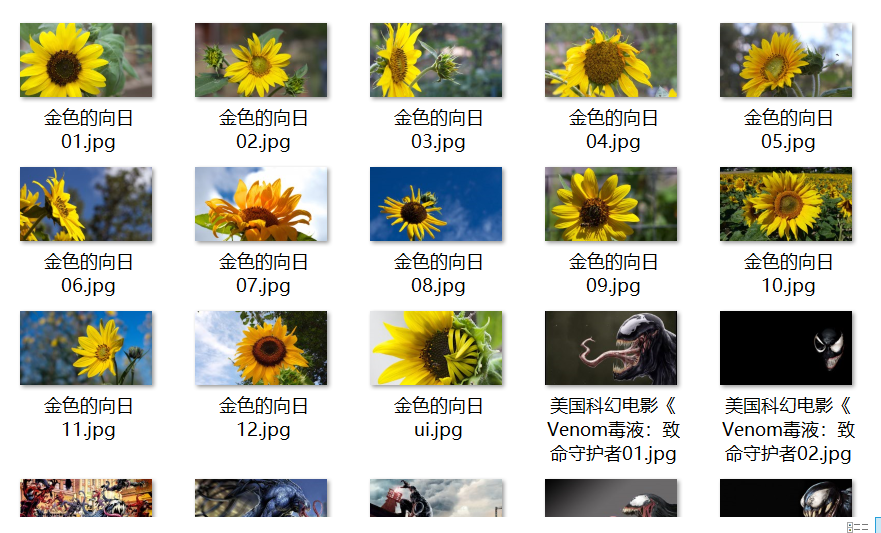Open the file 金色的向日12.jpg
881x533 pixels.
(261, 349)
